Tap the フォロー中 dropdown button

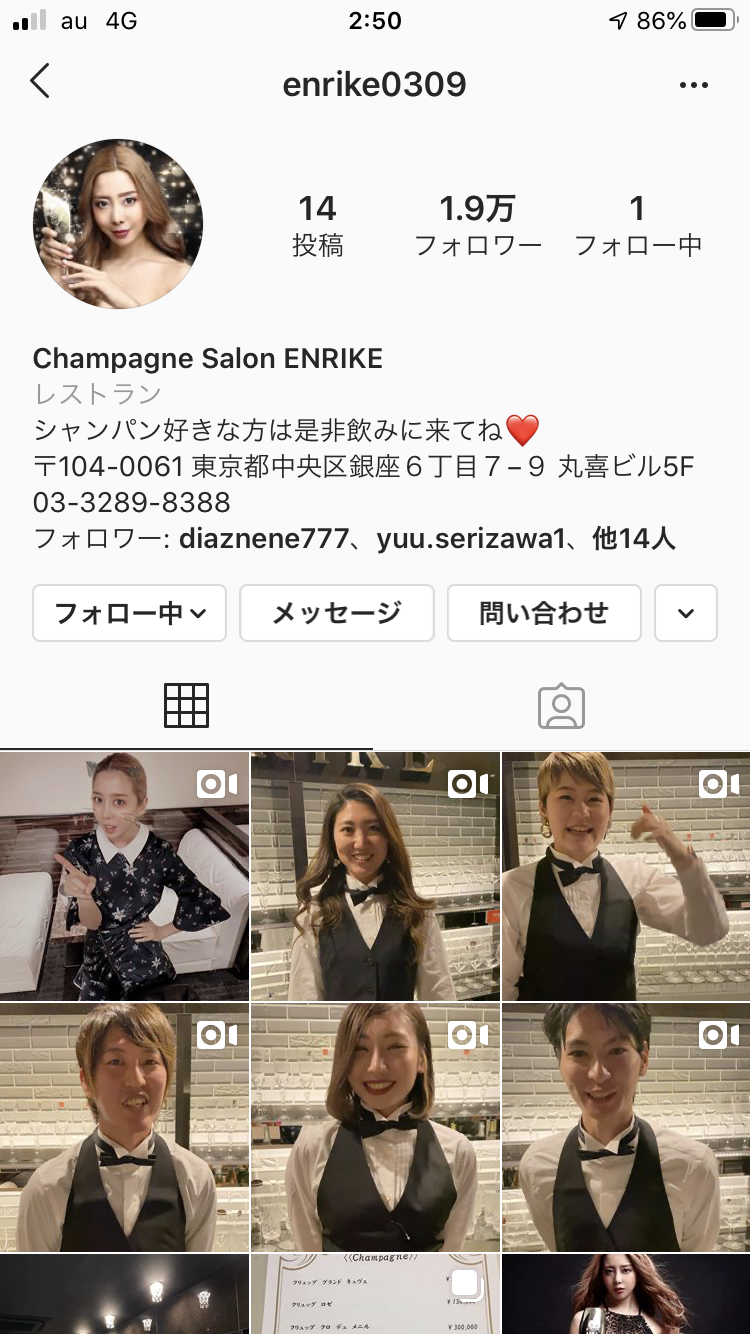[x=130, y=613]
